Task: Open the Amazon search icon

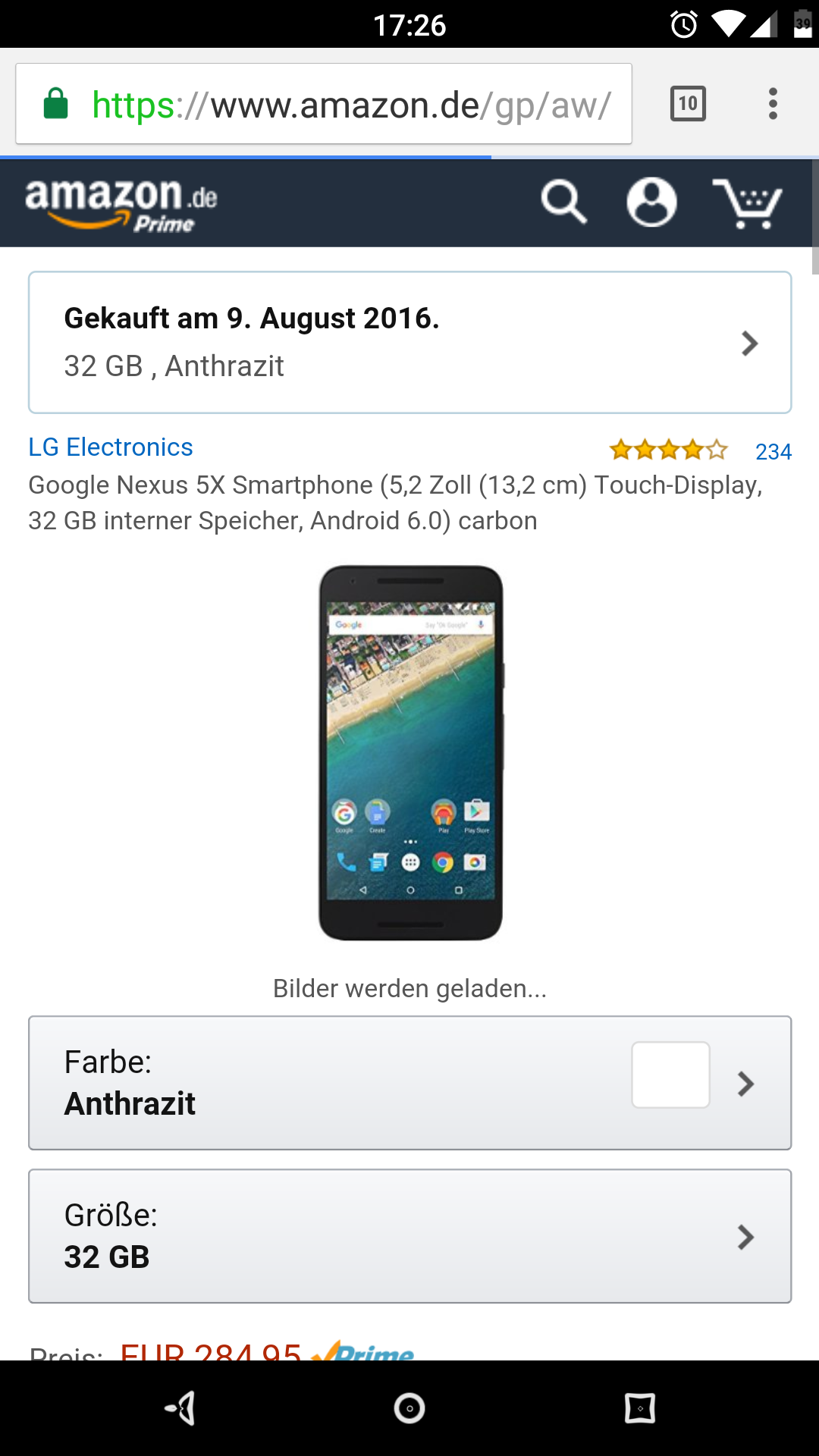Action: point(563,202)
